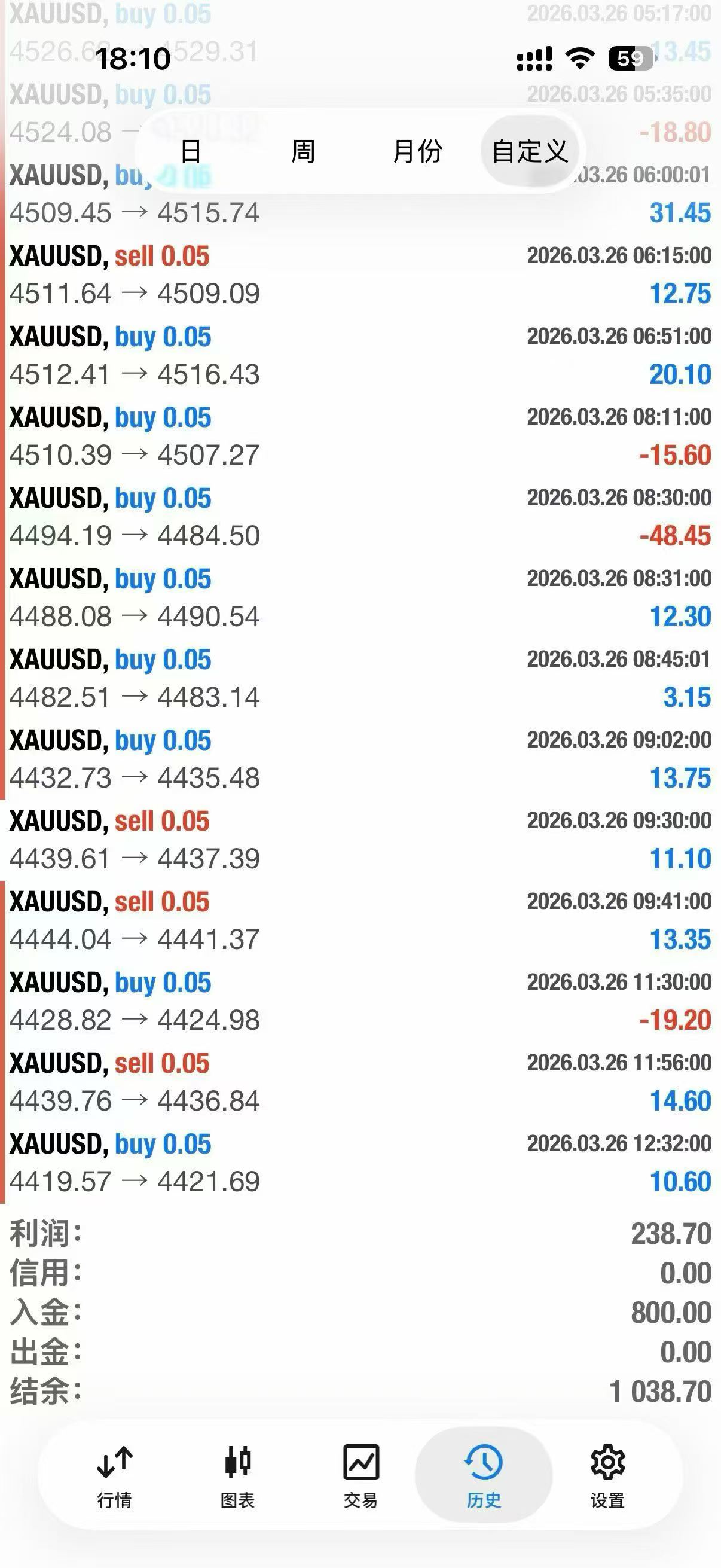View the buy trade closed at 12:32:00

click(360, 1163)
